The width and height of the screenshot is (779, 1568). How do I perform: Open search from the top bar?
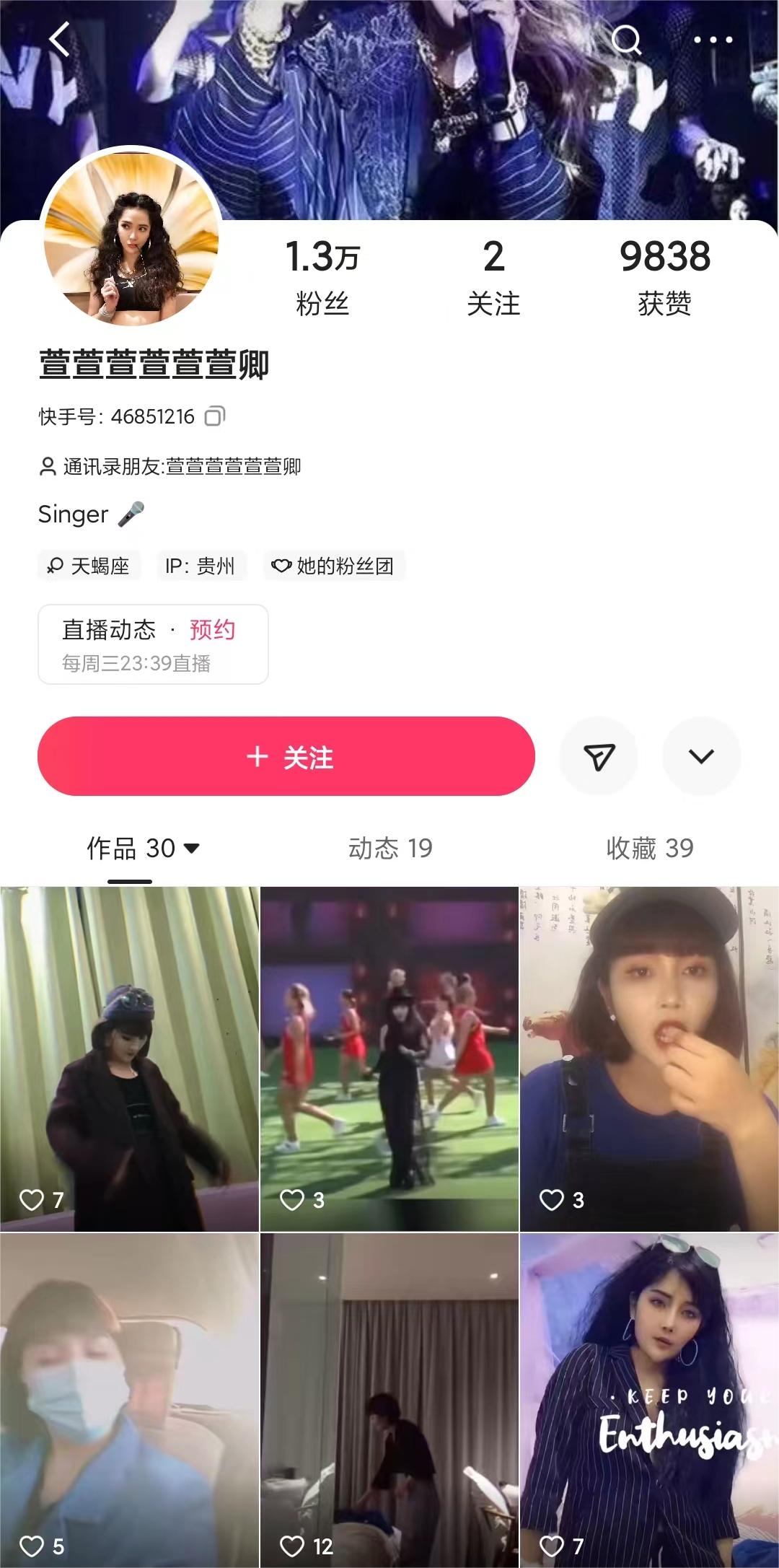click(625, 40)
